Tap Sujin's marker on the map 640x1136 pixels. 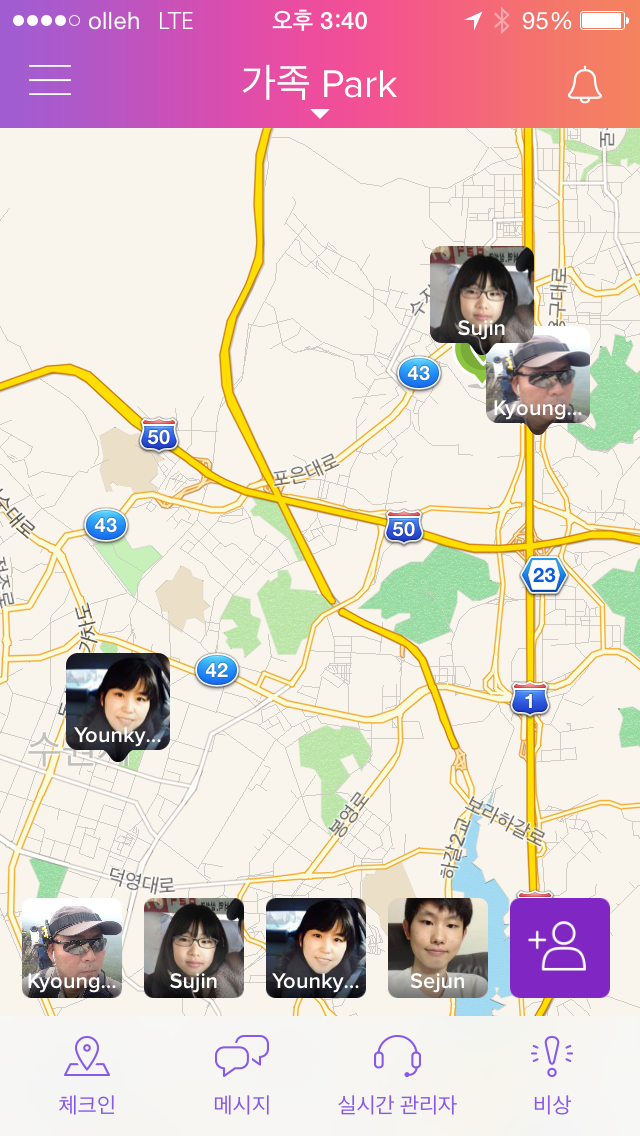click(x=481, y=295)
